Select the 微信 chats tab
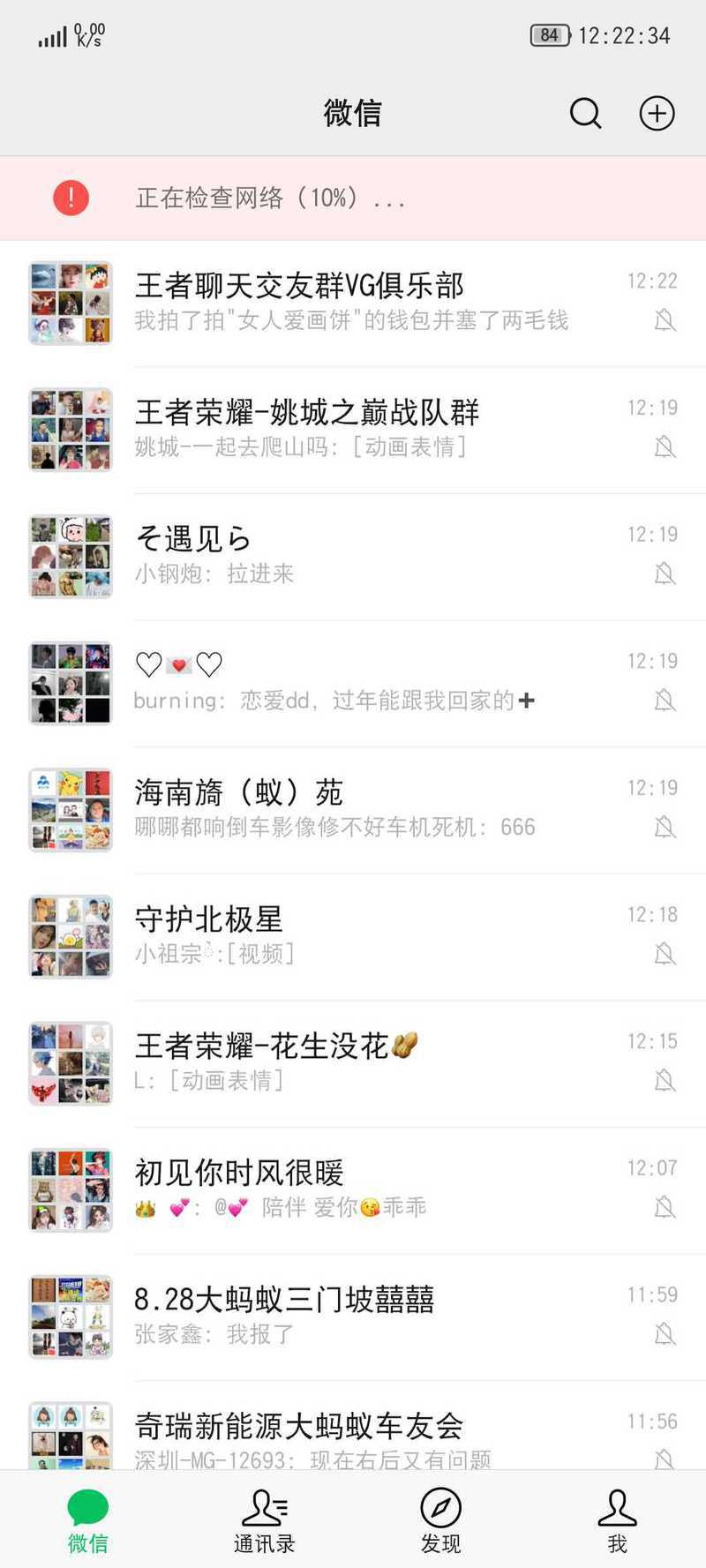Image resolution: width=706 pixels, height=1568 pixels. [x=88, y=1520]
